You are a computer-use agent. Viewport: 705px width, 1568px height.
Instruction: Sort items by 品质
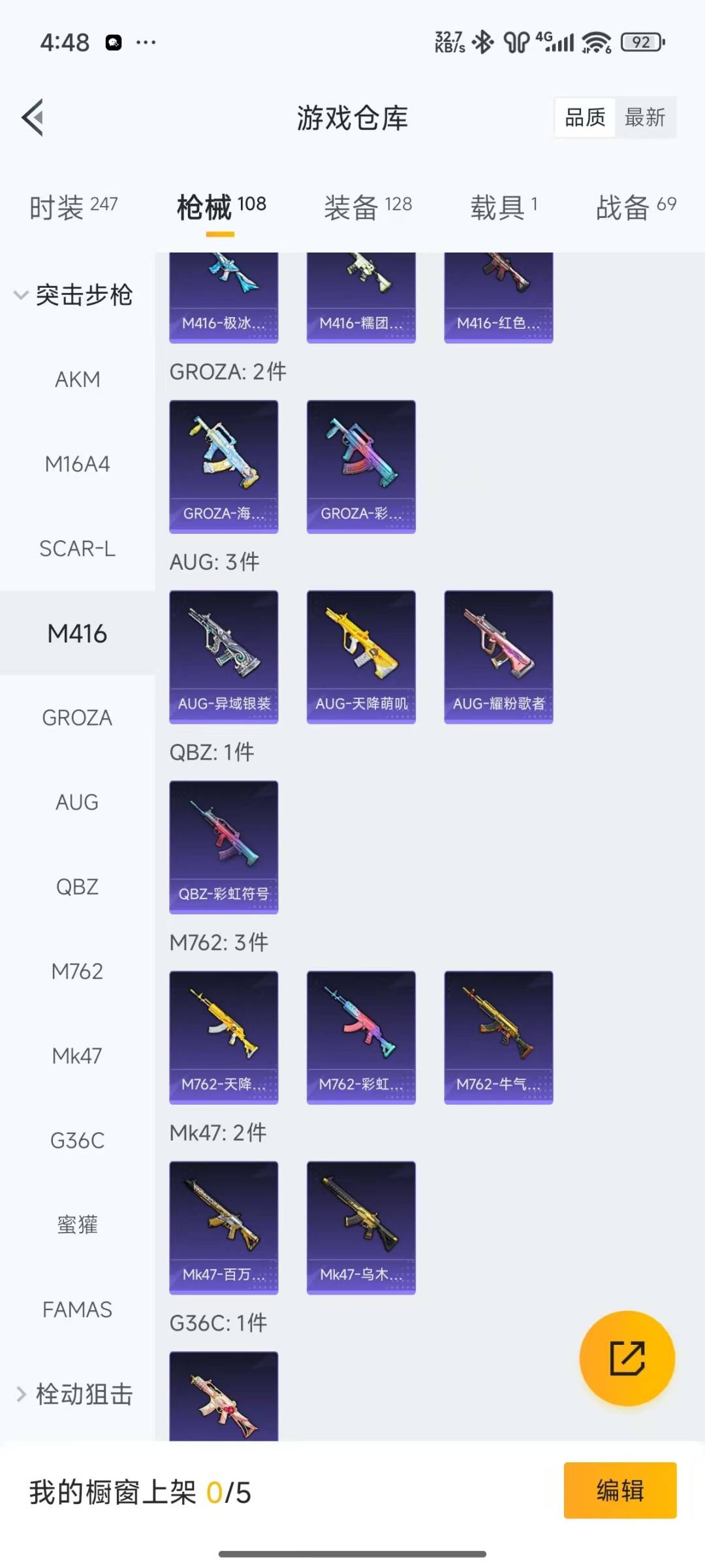[585, 117]
